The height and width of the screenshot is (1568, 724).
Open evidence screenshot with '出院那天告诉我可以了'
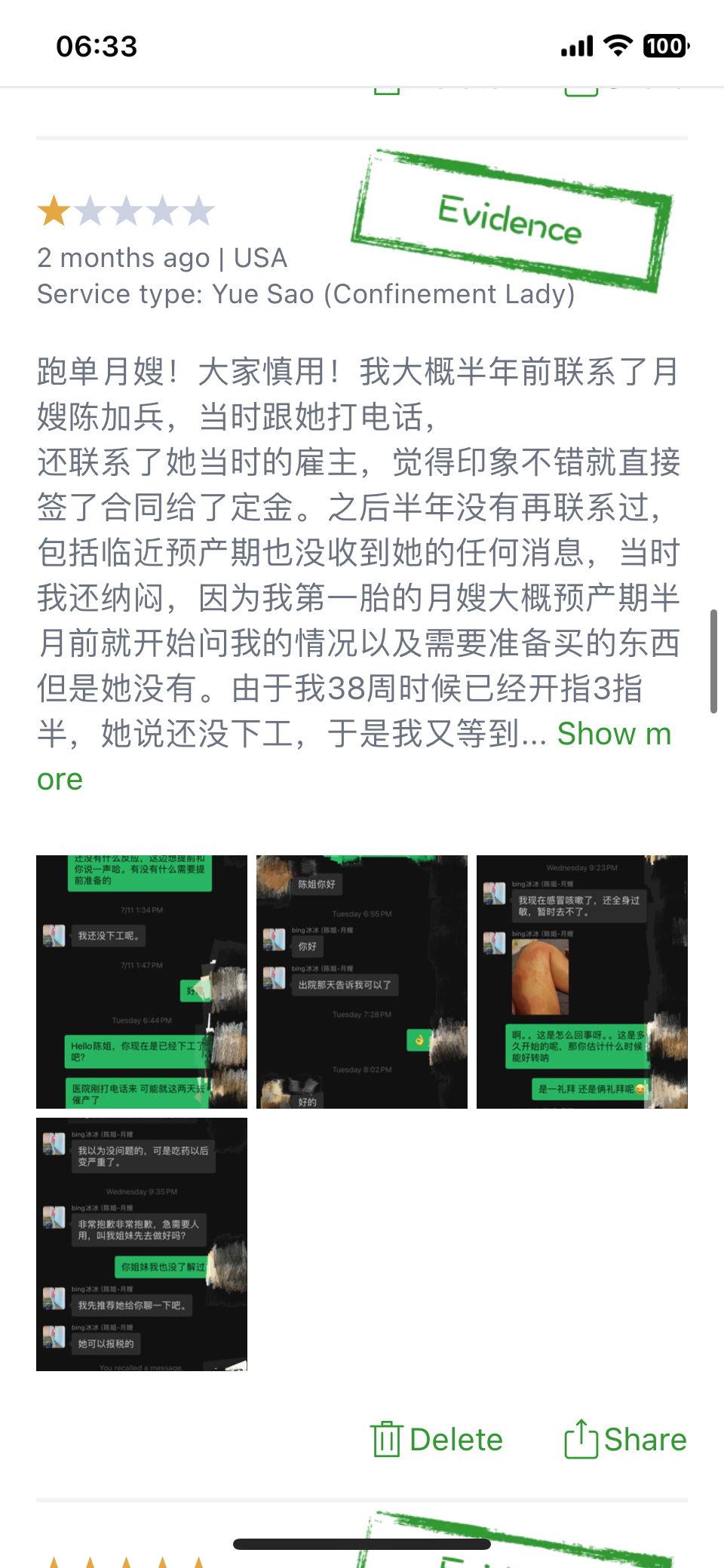pyautogui.click(x=362, y=981)
